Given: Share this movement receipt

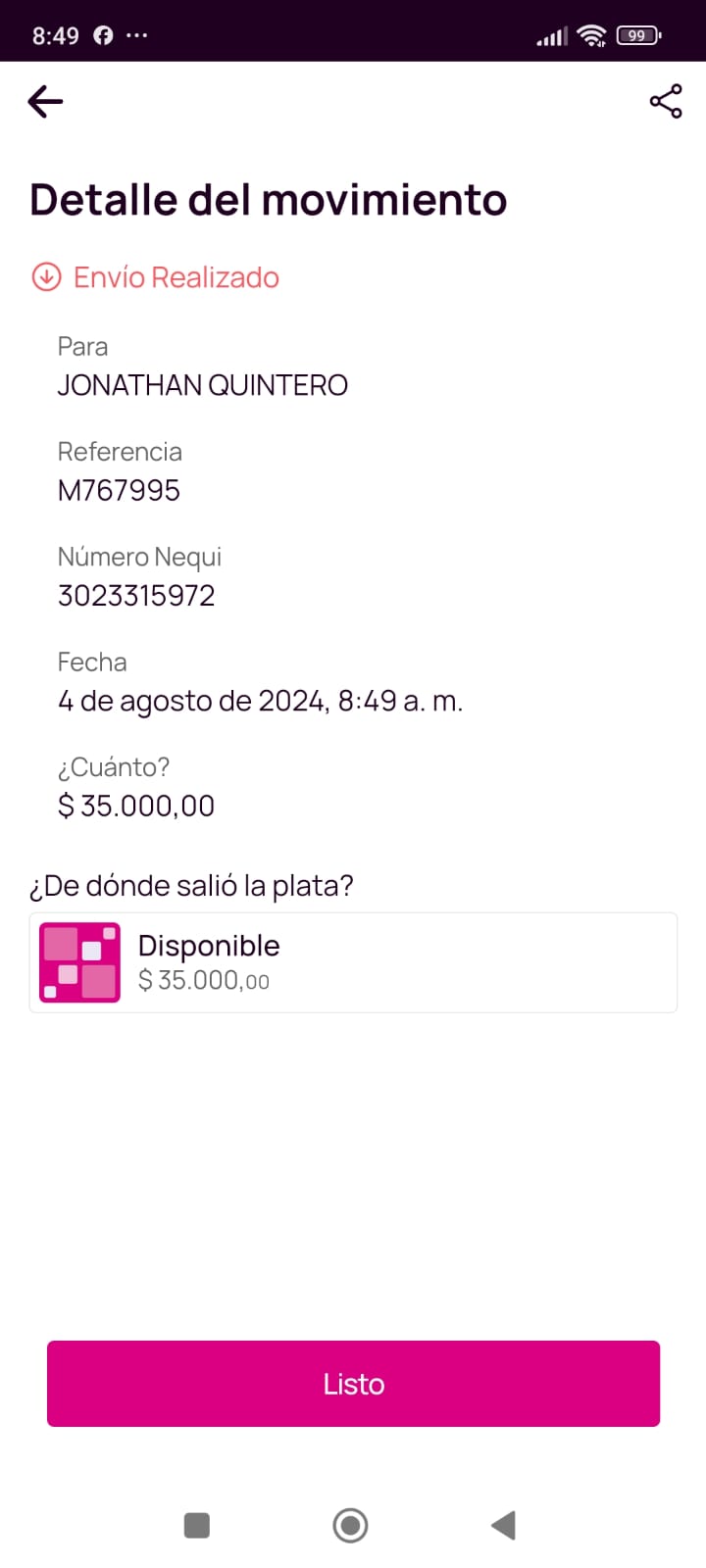Looking at the screenshot, I should [666, 101].
